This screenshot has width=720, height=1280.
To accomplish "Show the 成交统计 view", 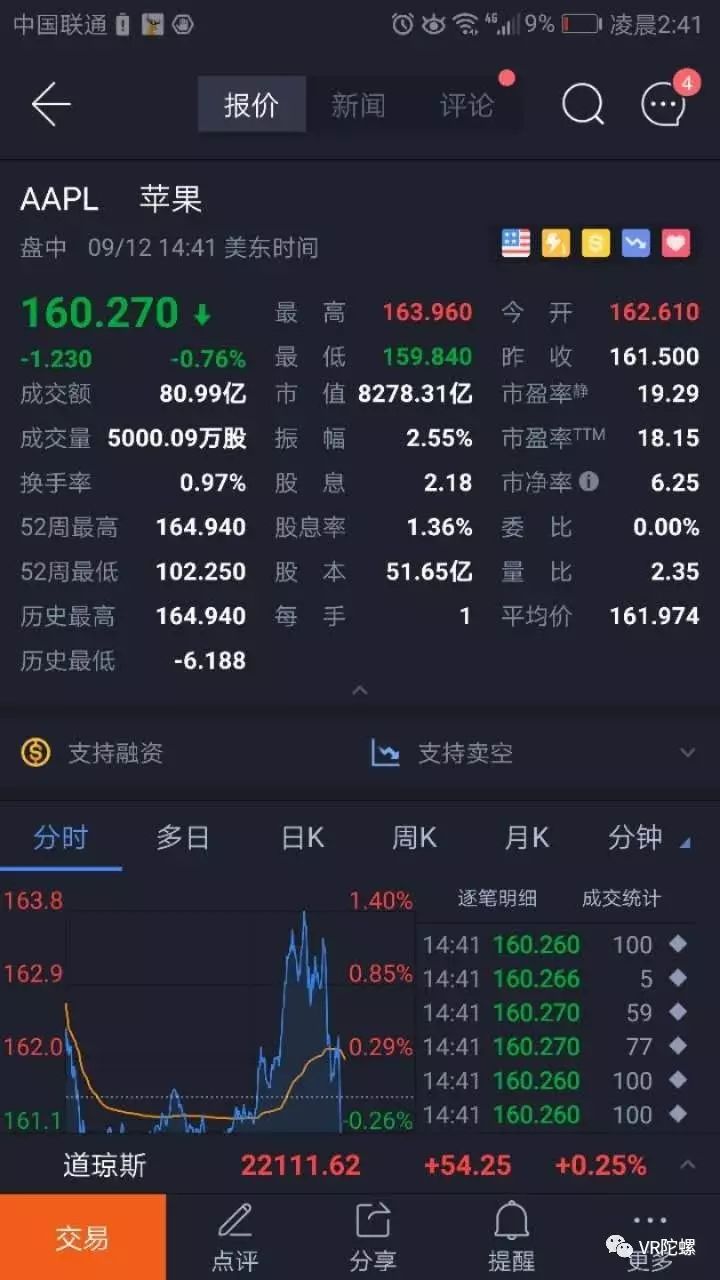I will click(621, 898).
